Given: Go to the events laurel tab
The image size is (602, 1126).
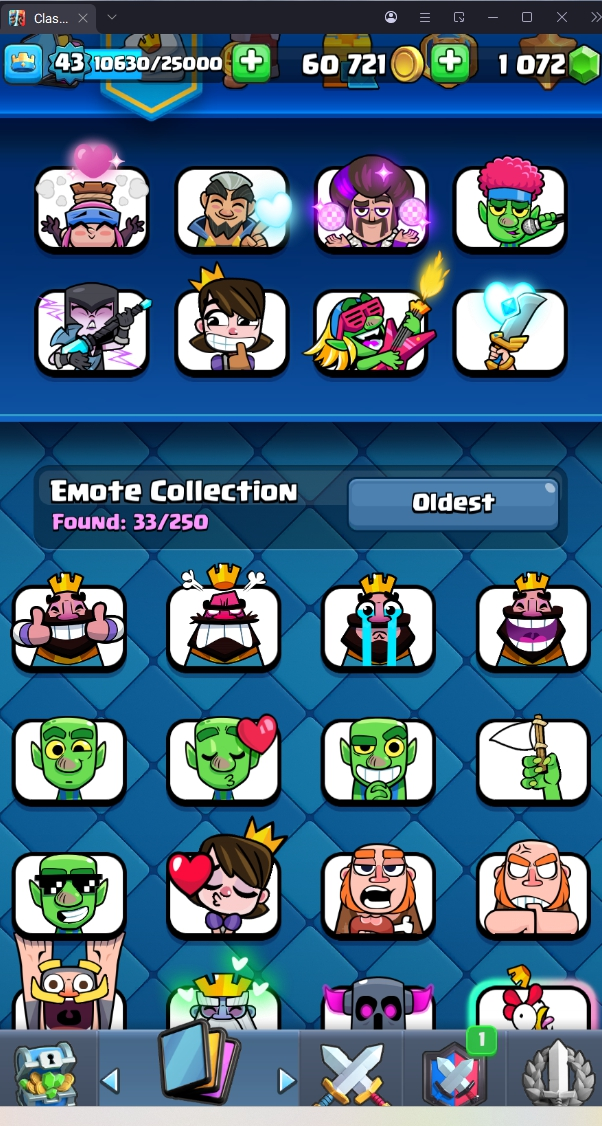Looking at the screenshot, I should point(556,1073).
